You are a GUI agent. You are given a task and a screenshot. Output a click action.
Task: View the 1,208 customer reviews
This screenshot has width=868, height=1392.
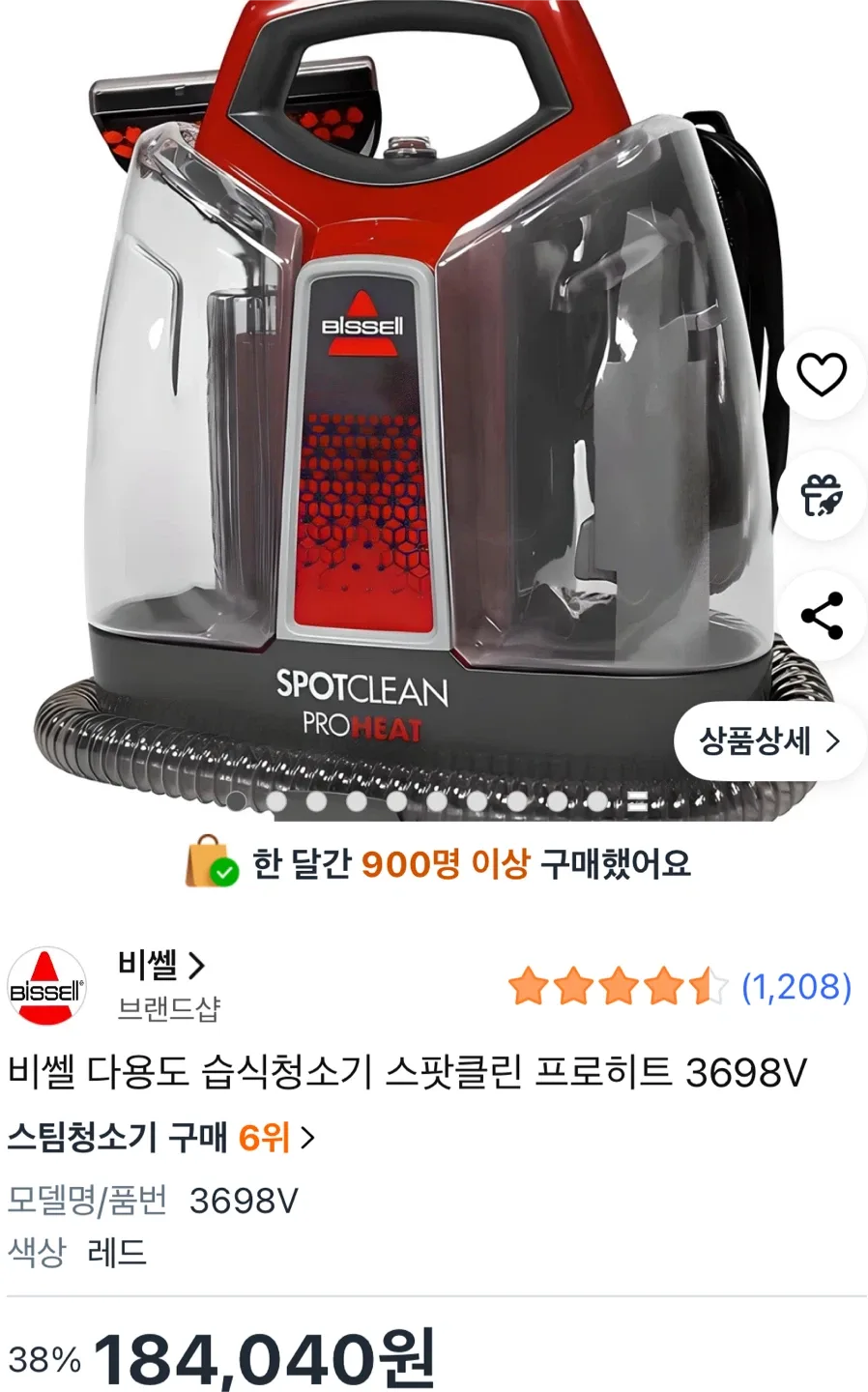click(796, 987)
